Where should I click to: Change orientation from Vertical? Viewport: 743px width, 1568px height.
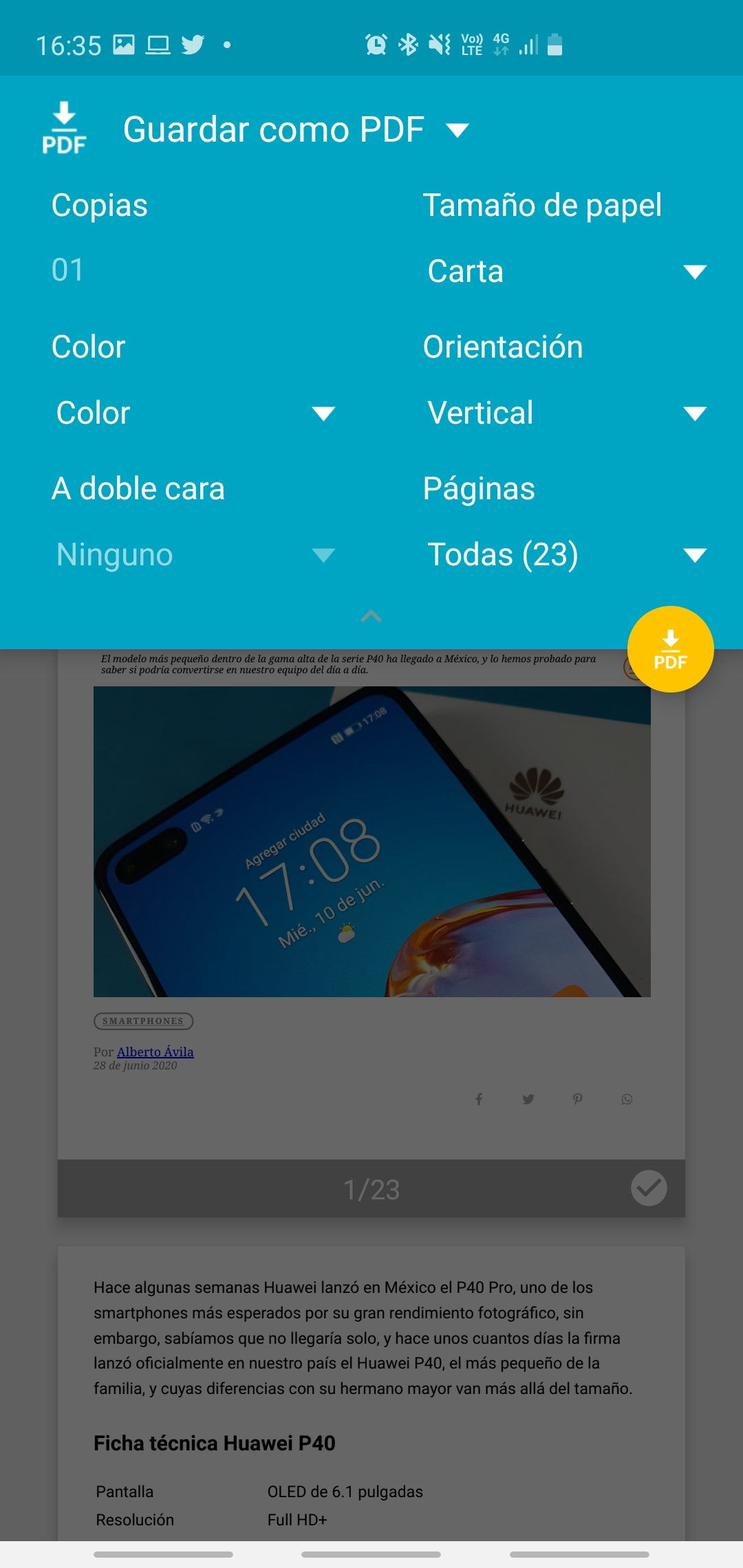566,413
